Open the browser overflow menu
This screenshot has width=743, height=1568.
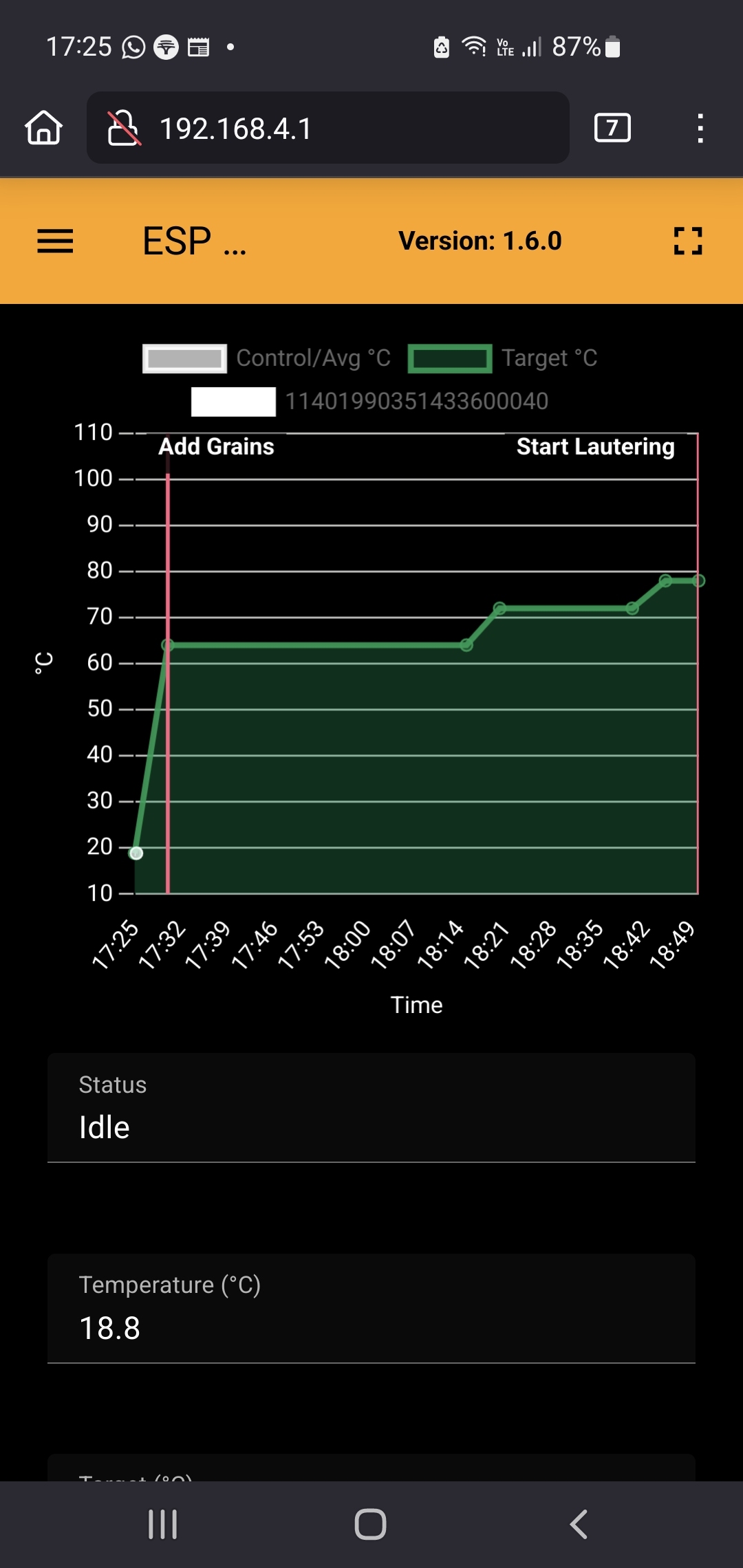700,128
